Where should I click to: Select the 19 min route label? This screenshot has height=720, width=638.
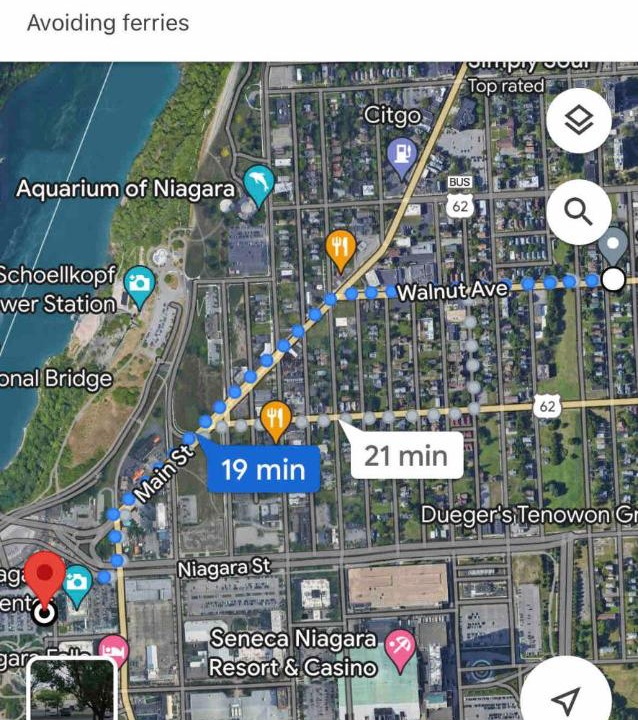click(x=263, y=468)
